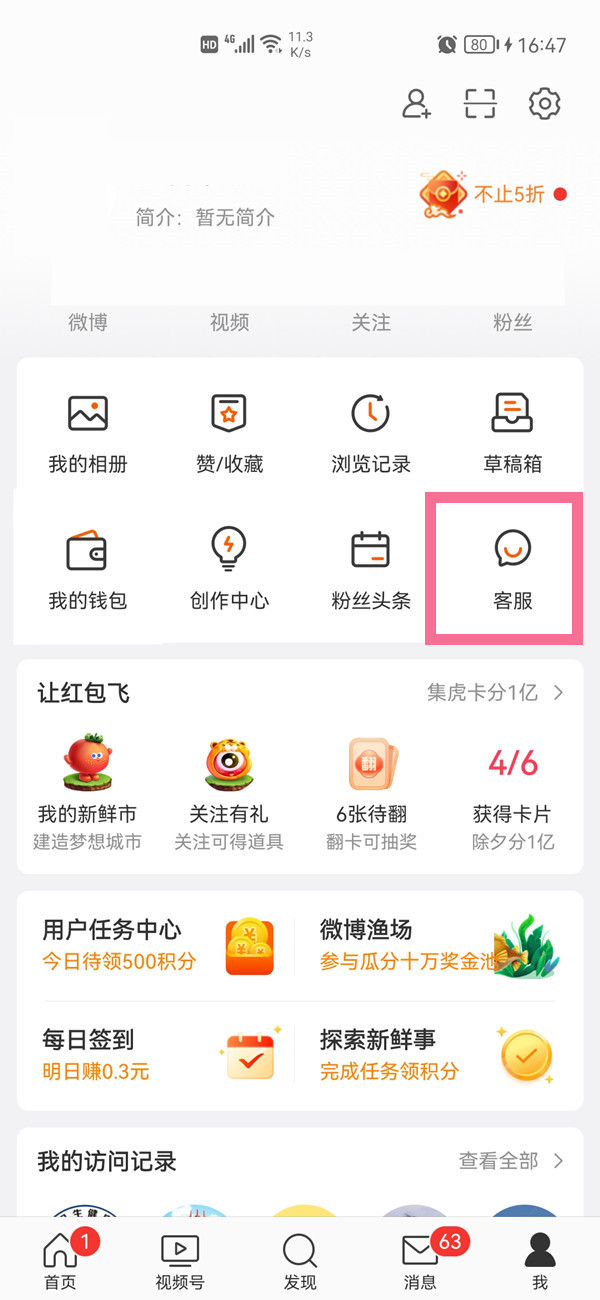Go to 创作中心
This screenshot has width=600, height=1300.
pos(229,570)
